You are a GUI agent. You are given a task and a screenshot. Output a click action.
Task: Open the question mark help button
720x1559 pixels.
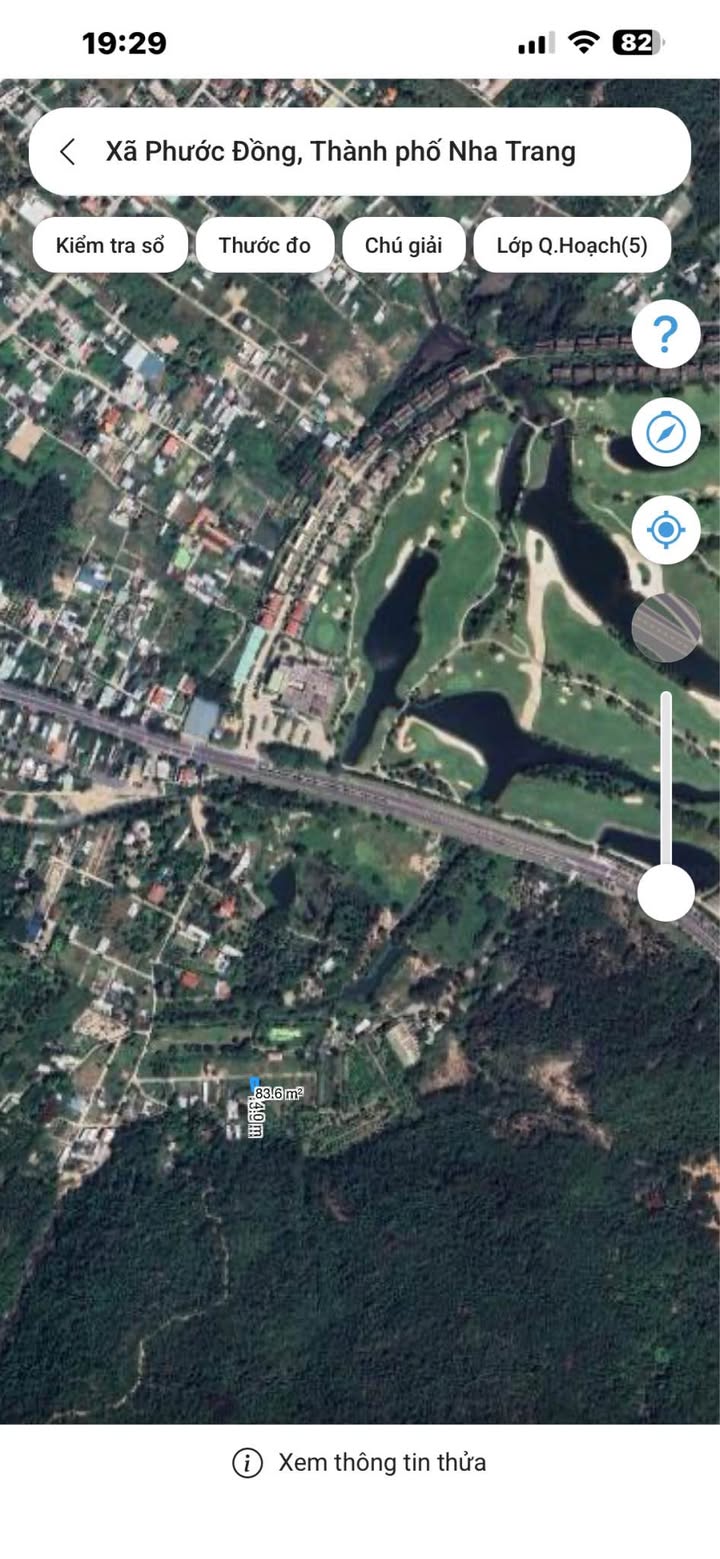click(665, 334)
